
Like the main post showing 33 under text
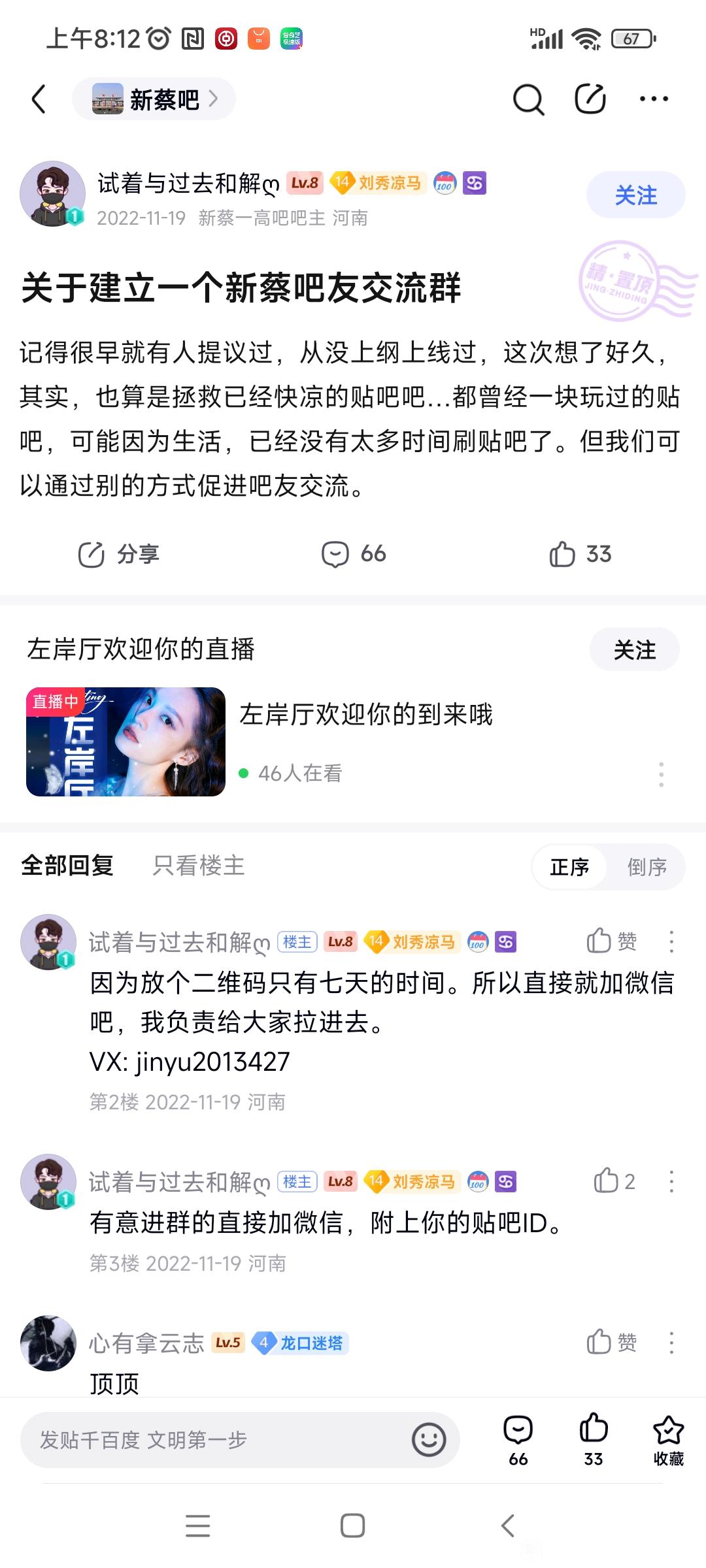click(580, 554)
